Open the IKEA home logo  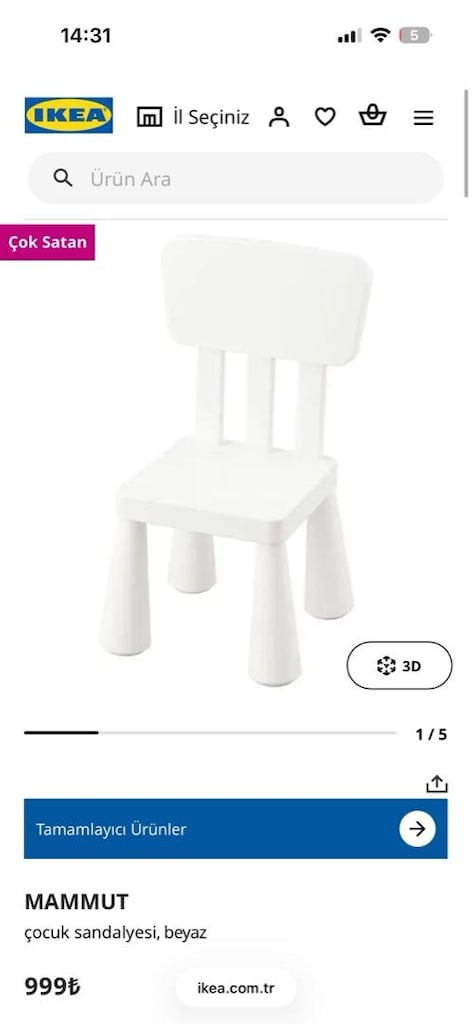[69, 116]
